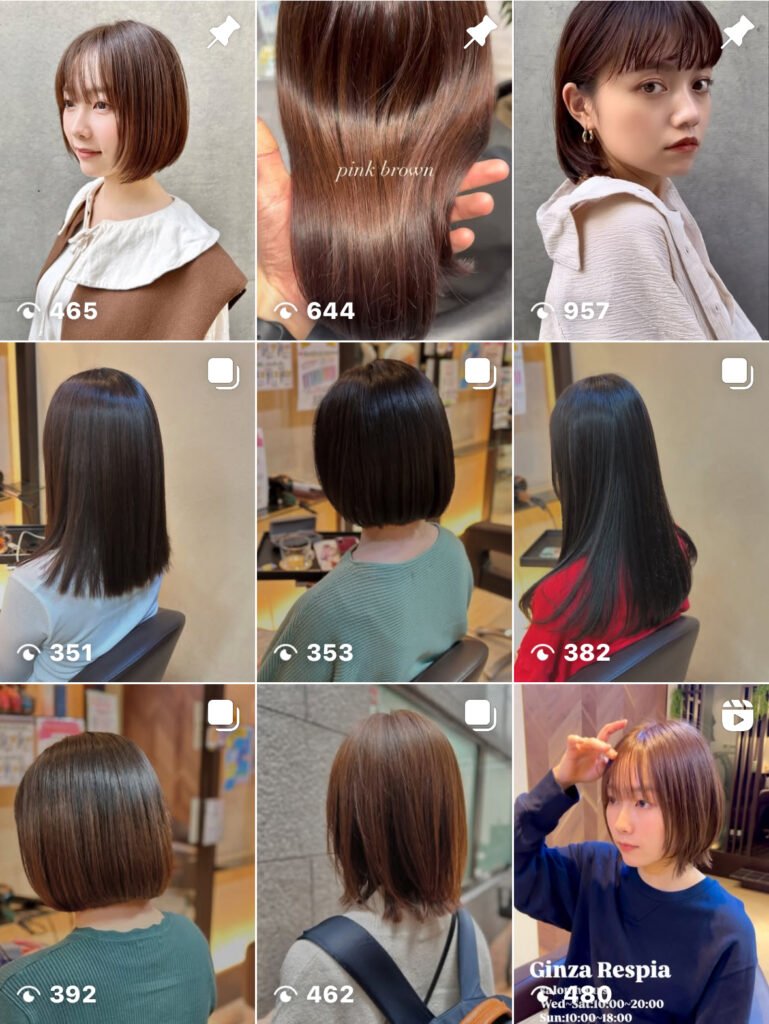Open the pink brown hair post

tap(384, 170)
